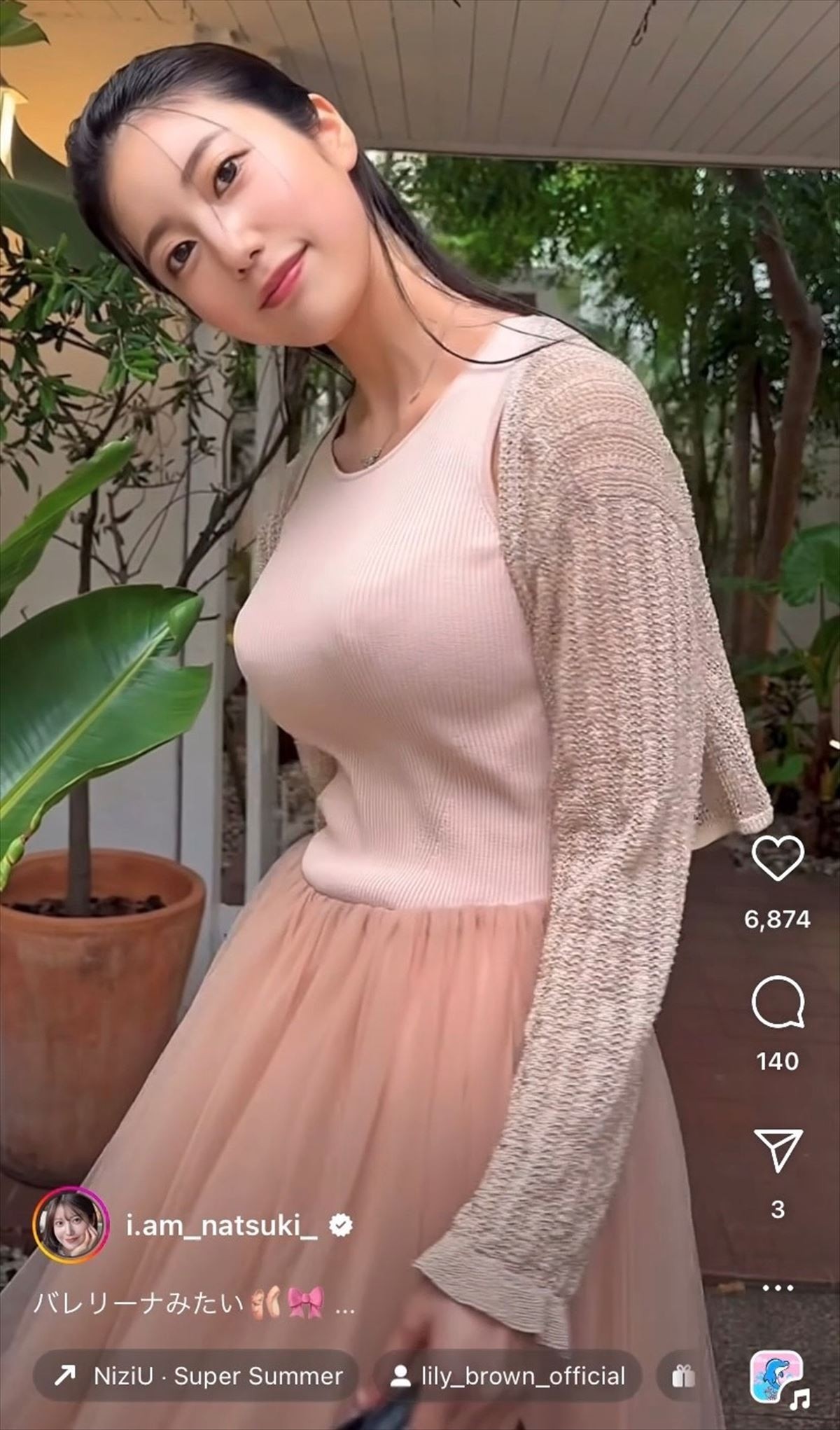View tagged account lily_brown_official

tap(508, 1376)
